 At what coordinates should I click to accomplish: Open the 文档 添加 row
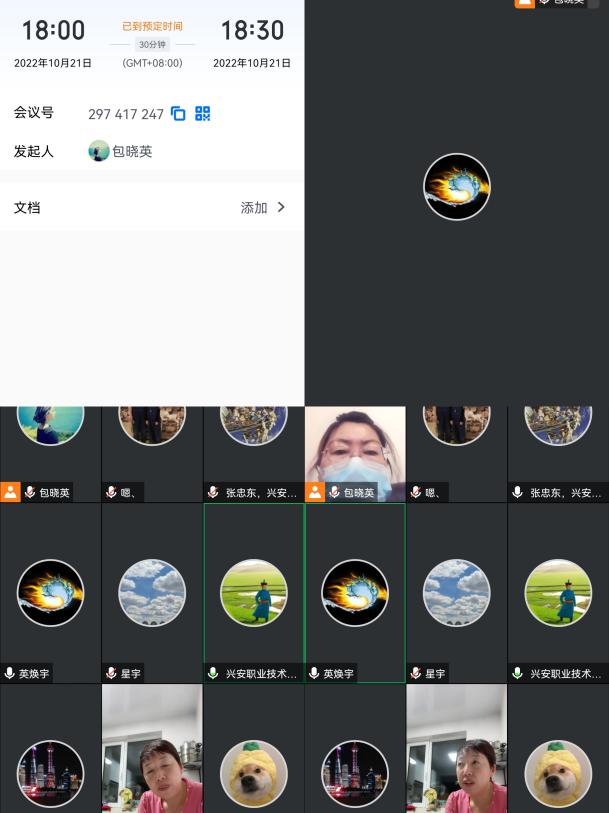pos(152,208)
